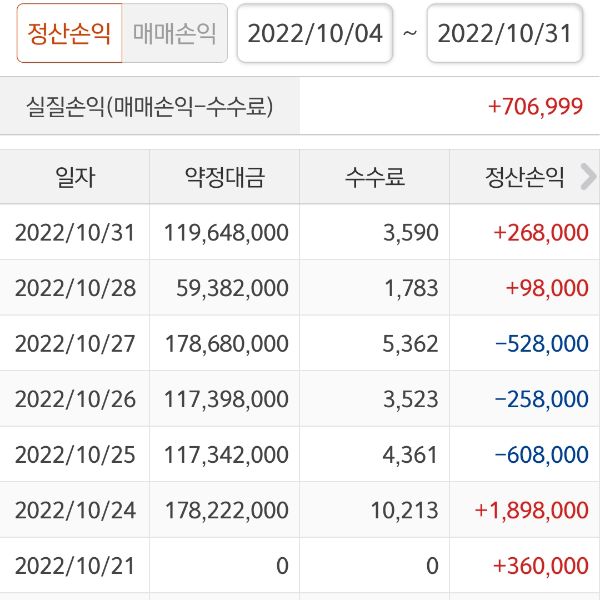Image resolution: width=600 pixels, height=600 pixels.
Task: Open the end date picker 2022/10/31
Action: pos(505,34)
